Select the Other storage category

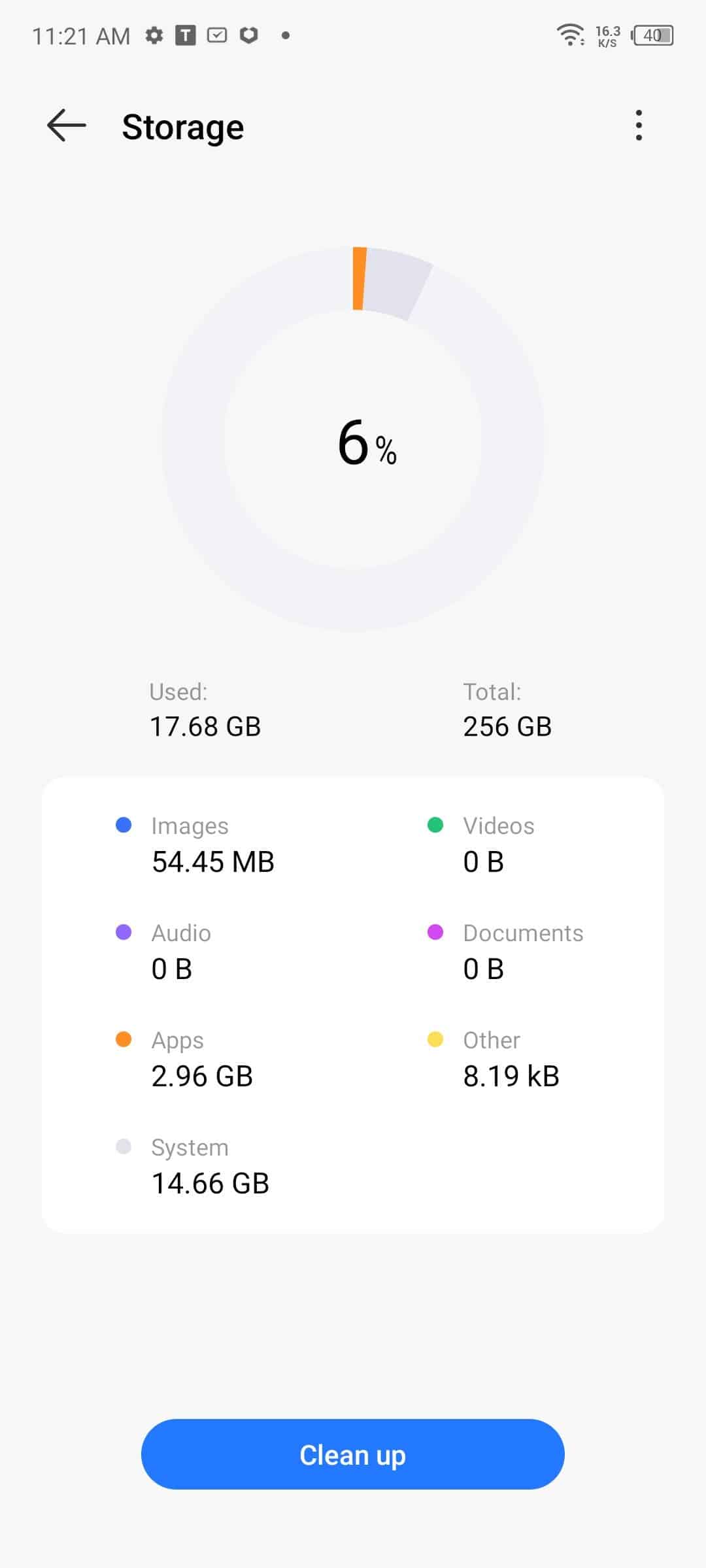pyautogui.click(x=494, y=1058)
